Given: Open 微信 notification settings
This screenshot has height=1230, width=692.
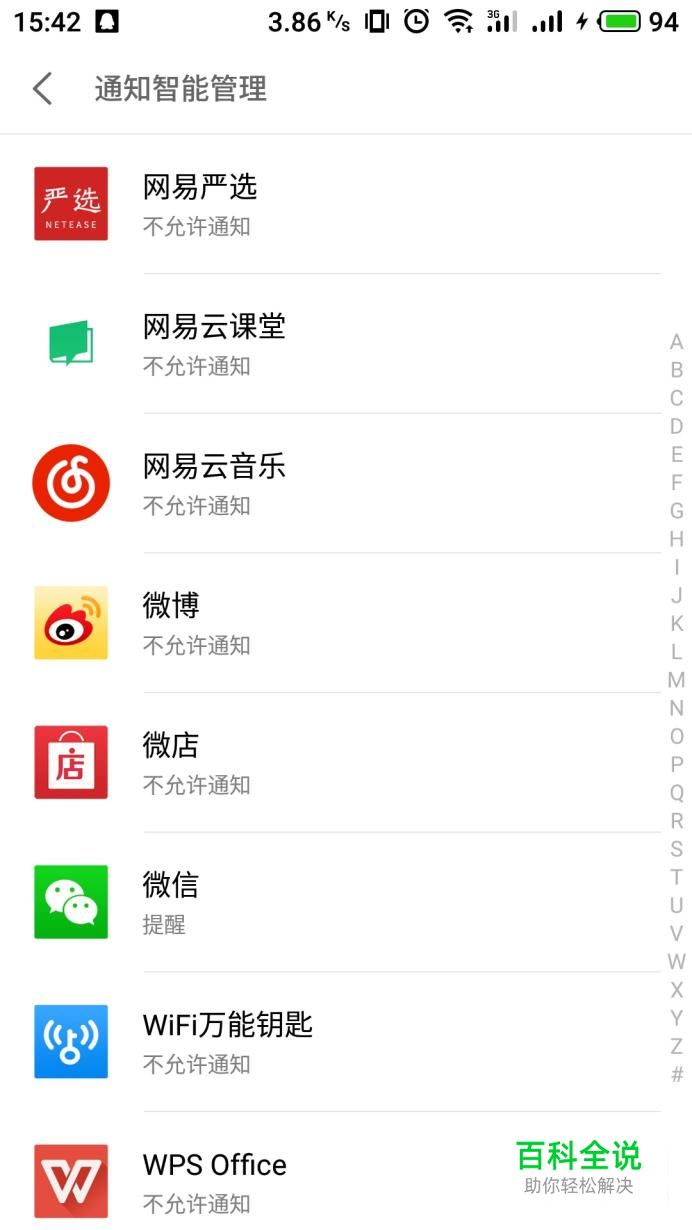Looking at the screenshot, I should pos(346,902).
